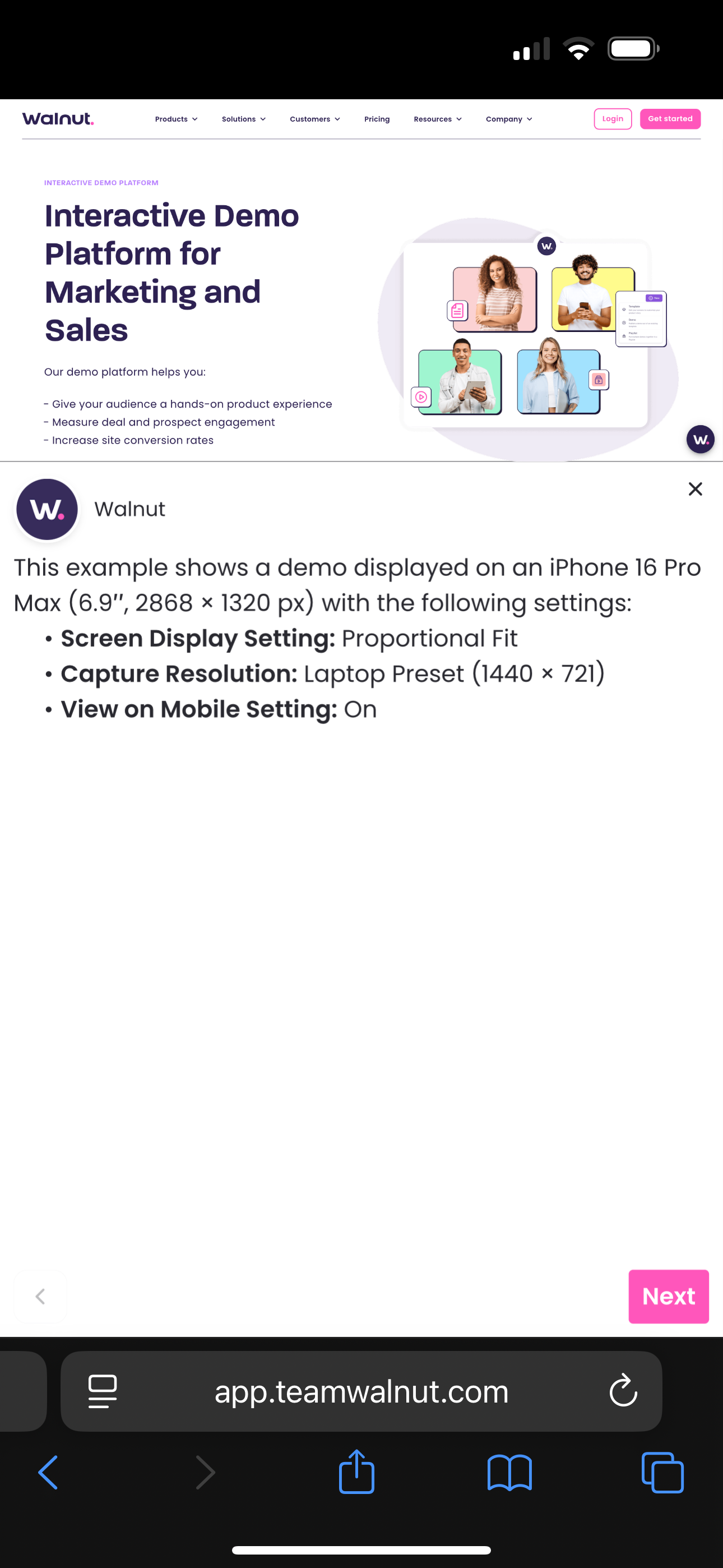Screen dimensions: 723x1568
Task: Expand the Products dropdown menu
Action: (176, 119)
